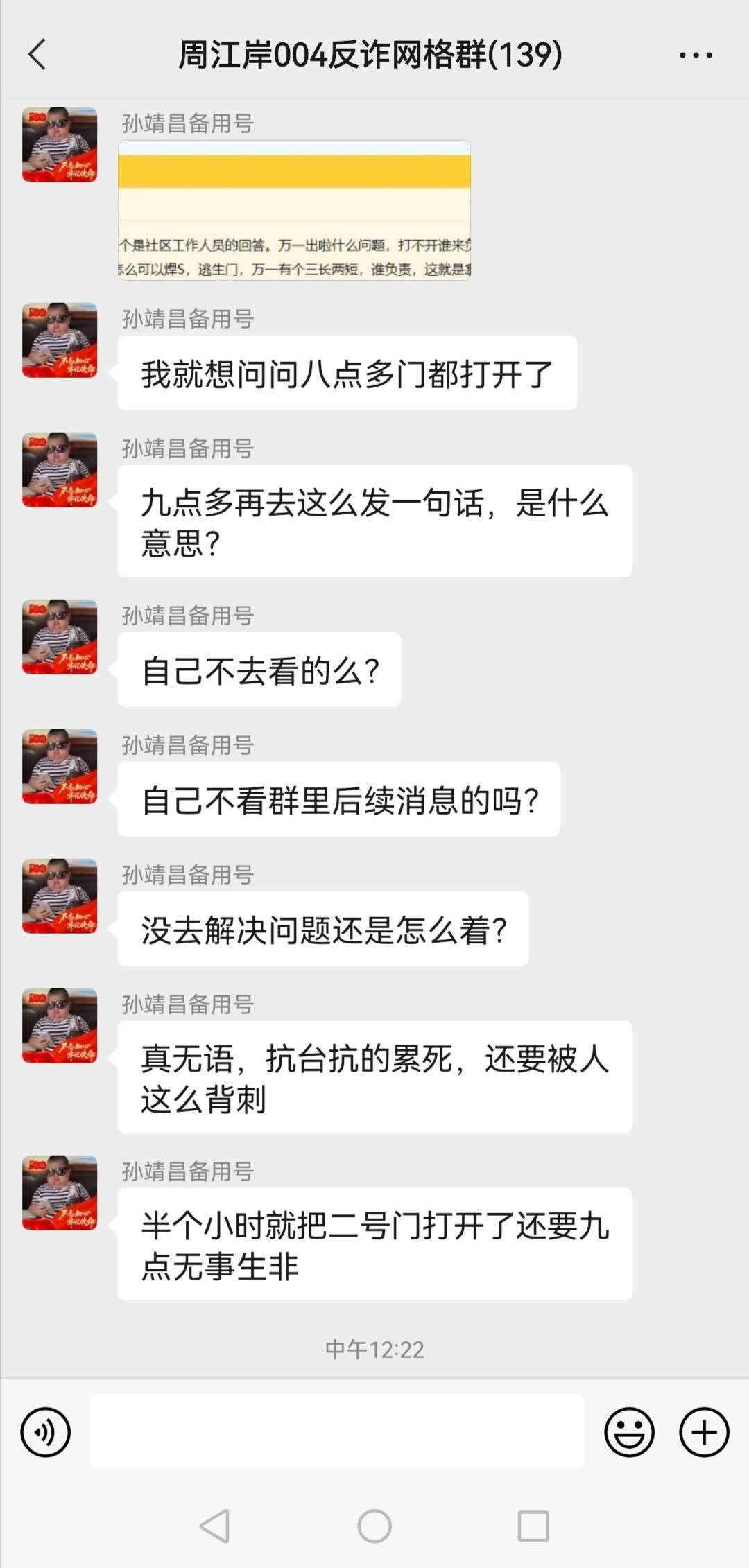The image size is (749, 1568).
Task: Open profile avatar beside 我就想问问八点多门都打开了
Action: coord(60,340)
